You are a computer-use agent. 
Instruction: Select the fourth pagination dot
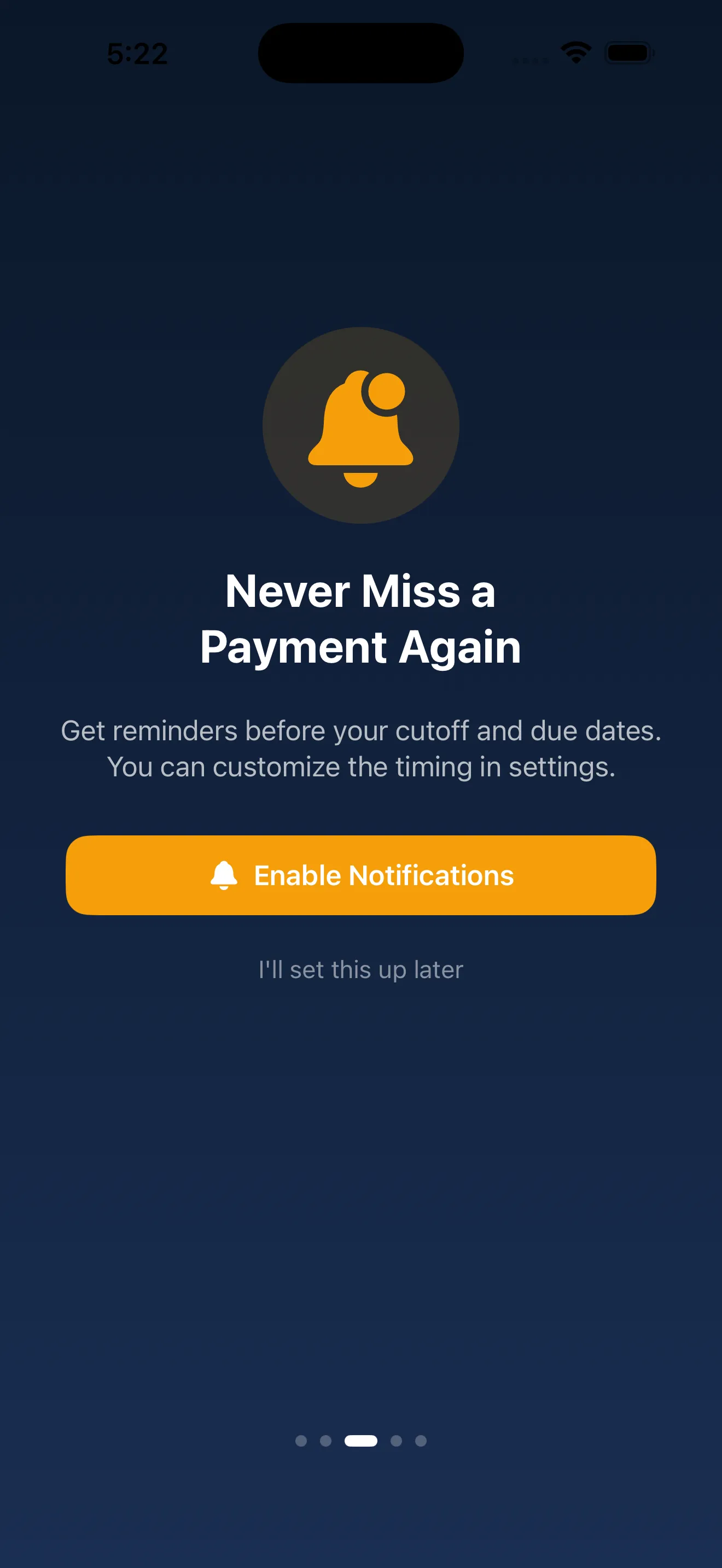tap(397, 1440)
